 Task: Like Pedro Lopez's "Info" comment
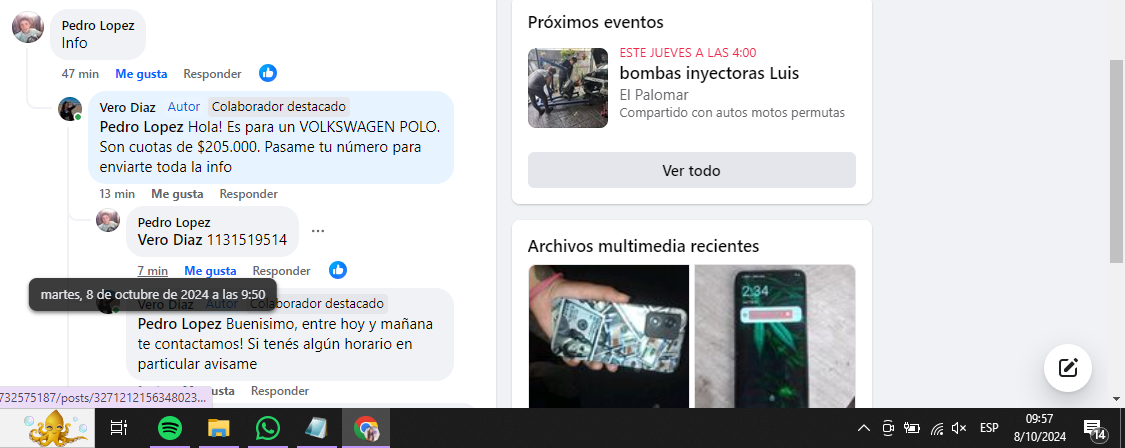coord(141,74)
